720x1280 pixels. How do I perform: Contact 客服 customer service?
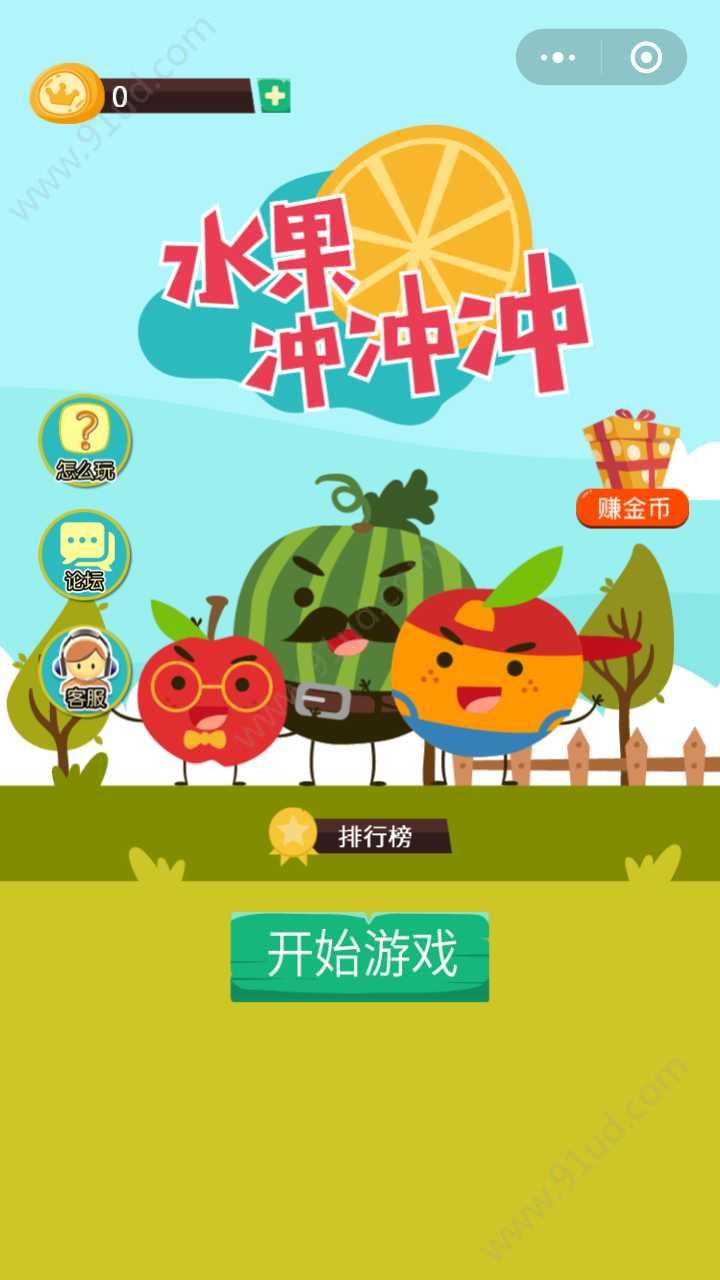coord(85,670)
